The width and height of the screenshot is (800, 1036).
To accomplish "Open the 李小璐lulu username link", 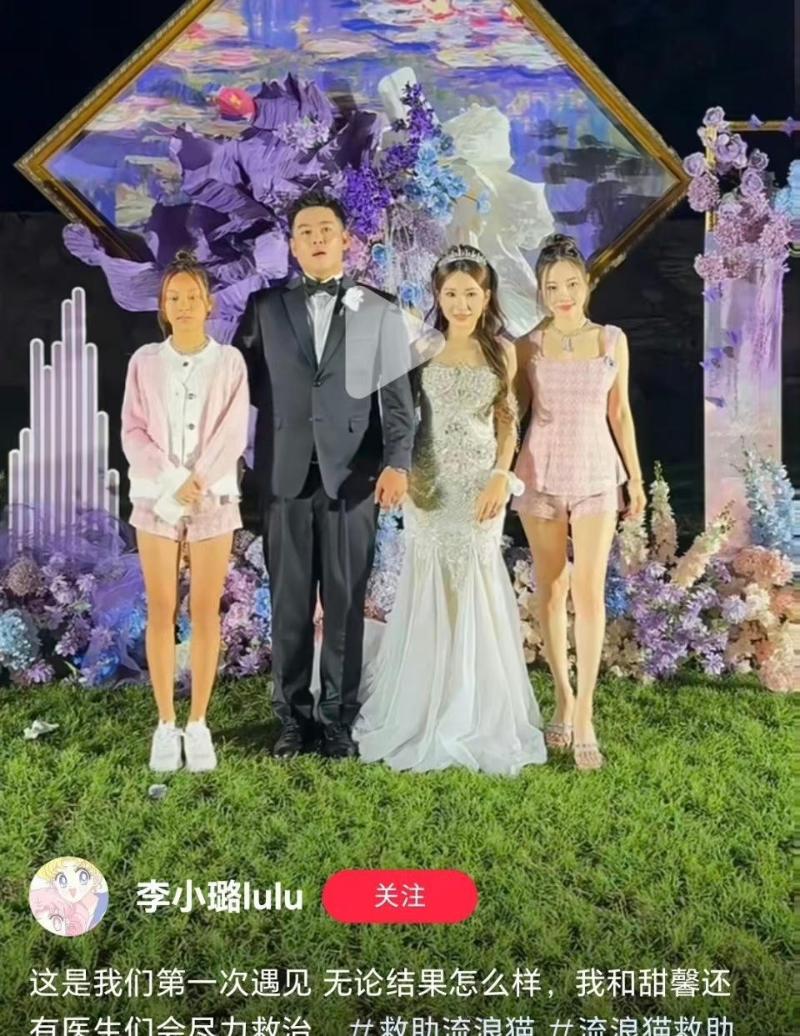I will click(x=219, y=897).
